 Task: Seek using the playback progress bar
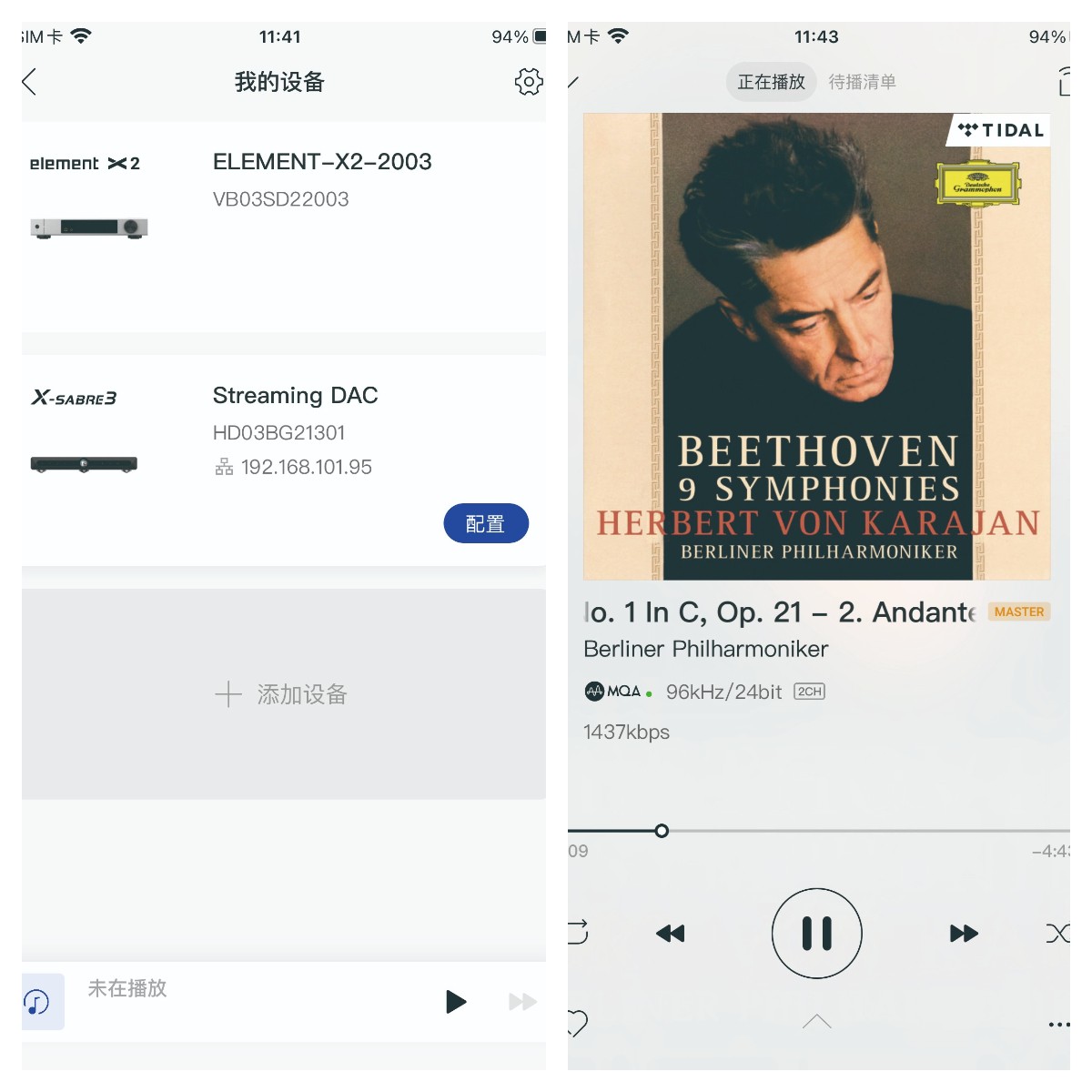819,831
